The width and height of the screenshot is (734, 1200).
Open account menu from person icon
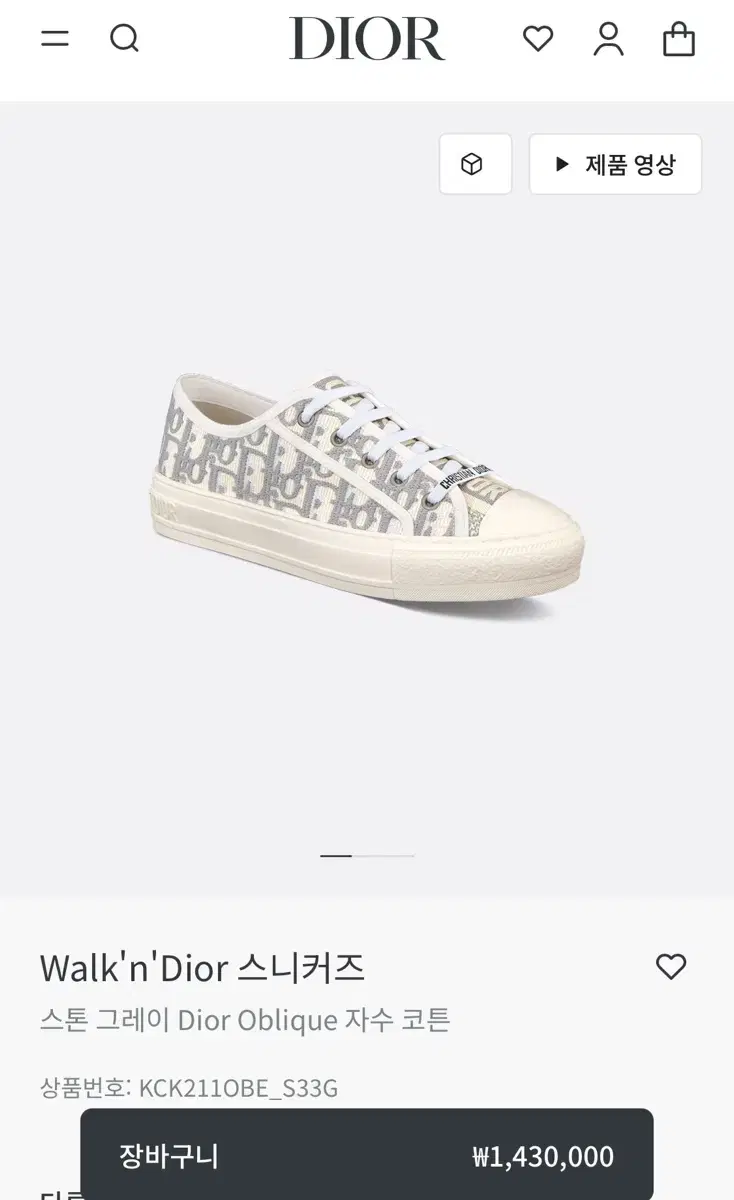tap(608, 38)
